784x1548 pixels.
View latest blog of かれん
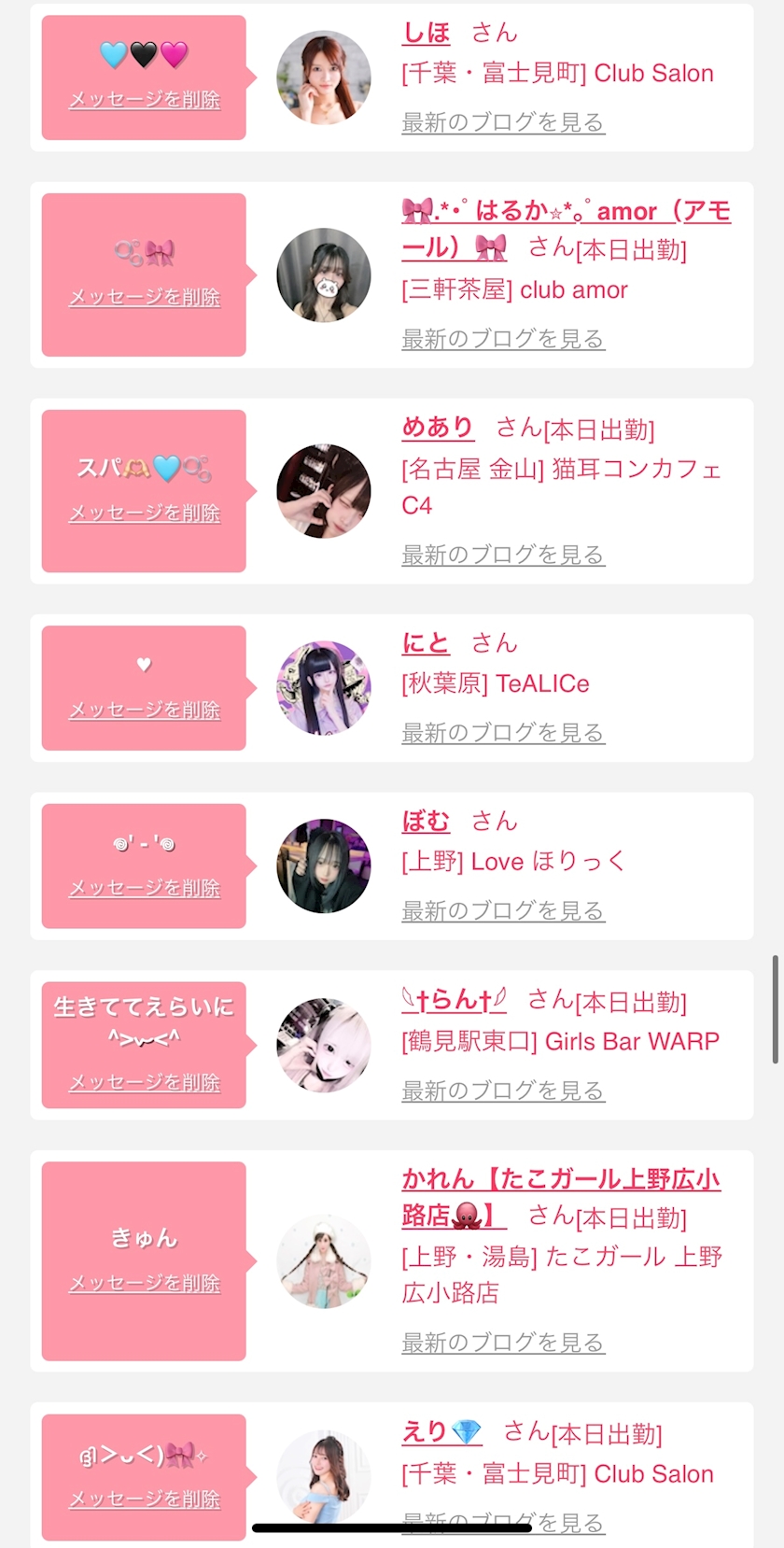pyautogui.click(x=503, y=1343)
